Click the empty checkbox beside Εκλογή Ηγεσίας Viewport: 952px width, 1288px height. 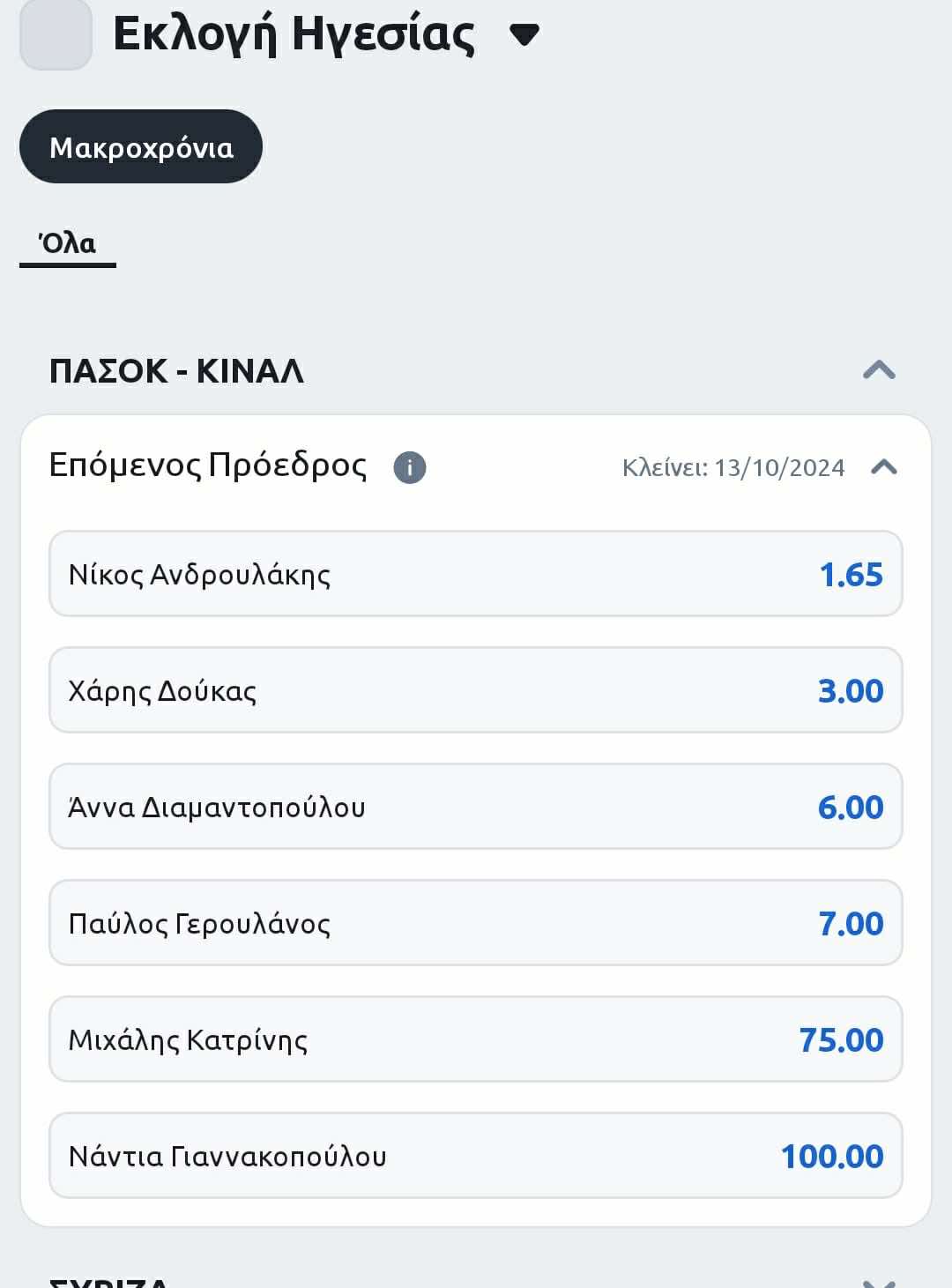56,35
